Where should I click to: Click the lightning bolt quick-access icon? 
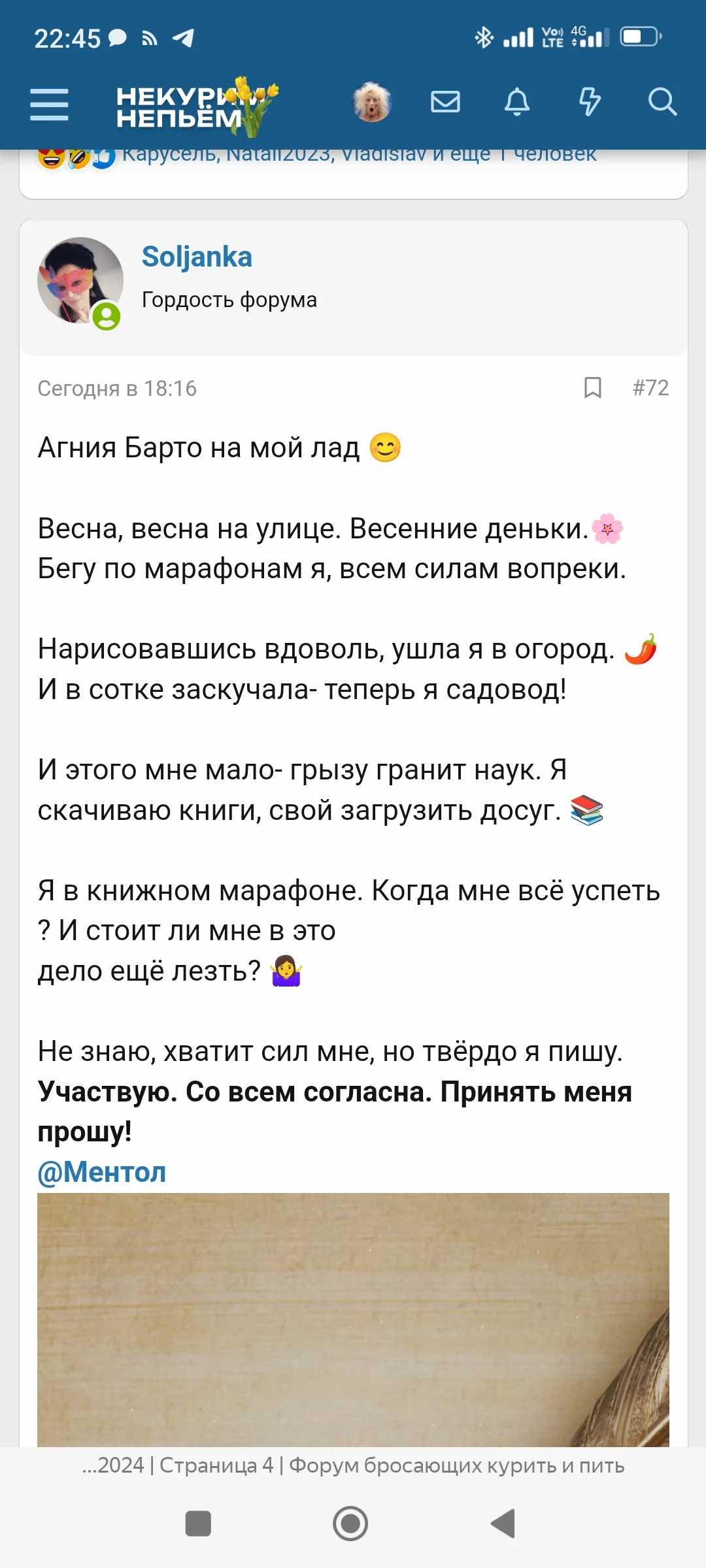[589, 102]
